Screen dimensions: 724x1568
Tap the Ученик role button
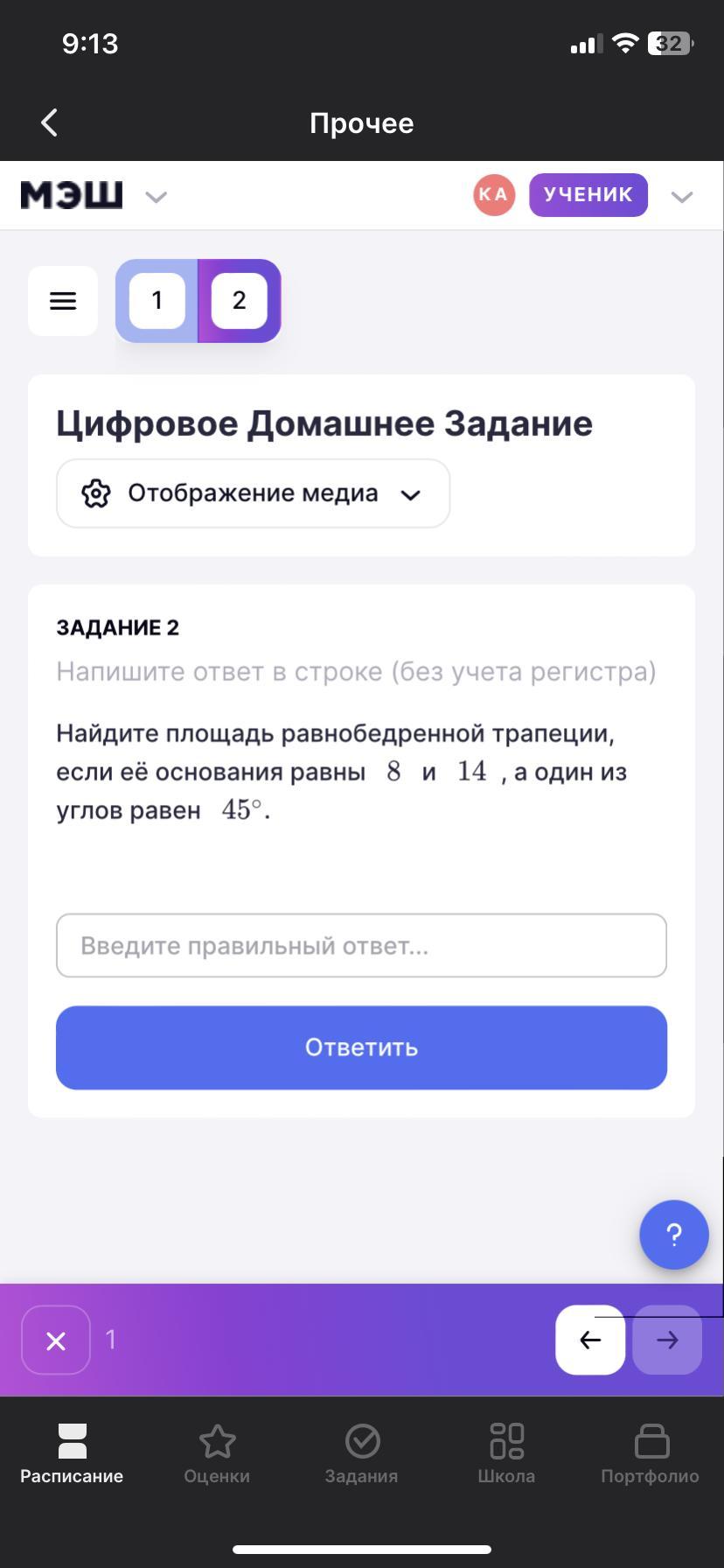click(x=588, y=194)
